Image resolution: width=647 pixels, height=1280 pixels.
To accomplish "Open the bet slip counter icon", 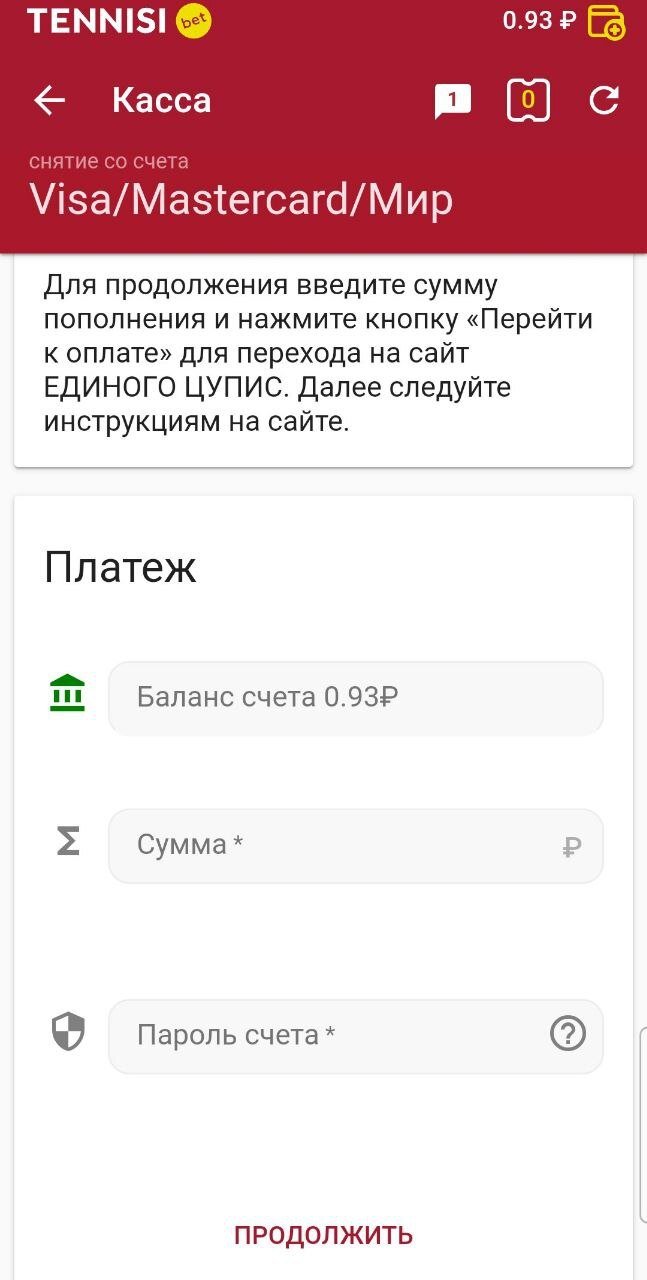I will [528, 100].
